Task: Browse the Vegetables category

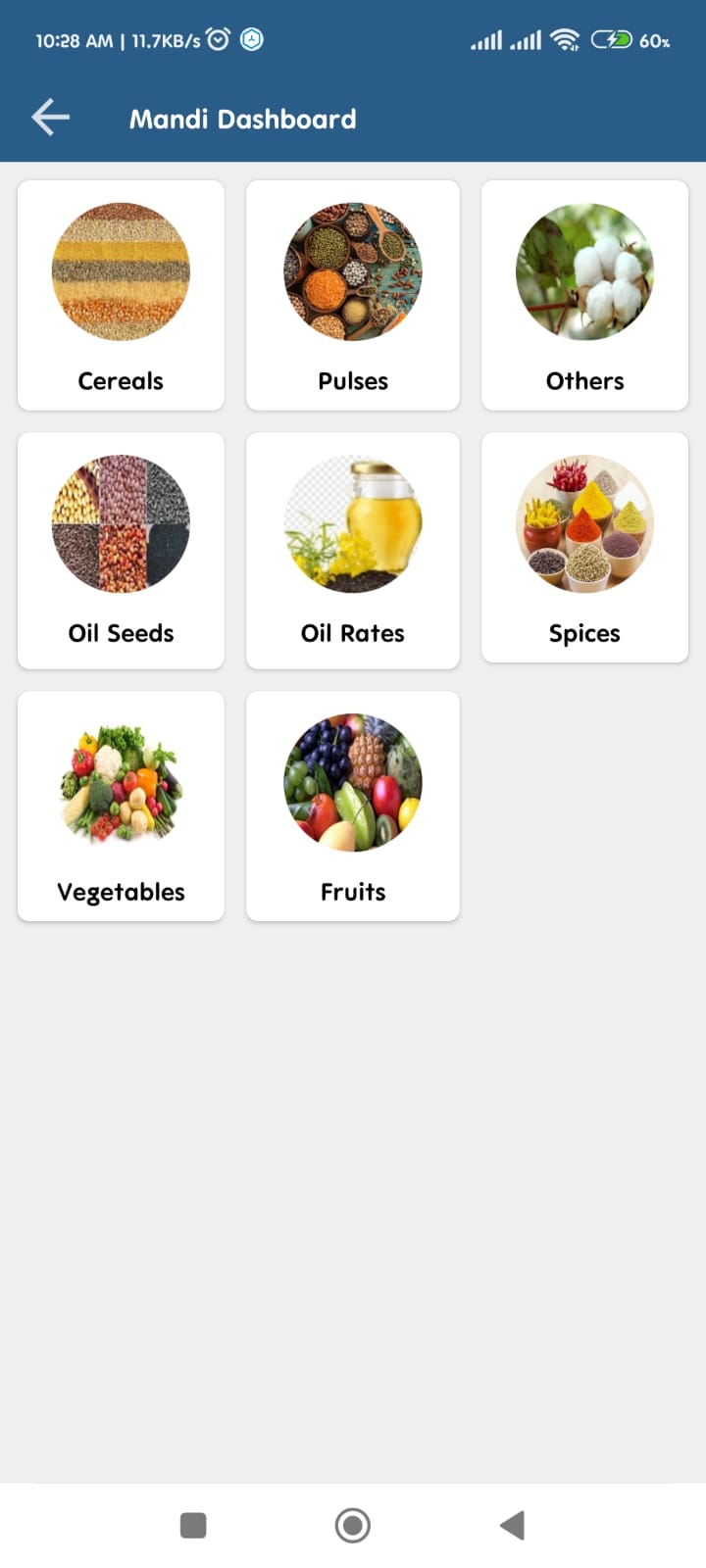Action: tap(121, 806)
